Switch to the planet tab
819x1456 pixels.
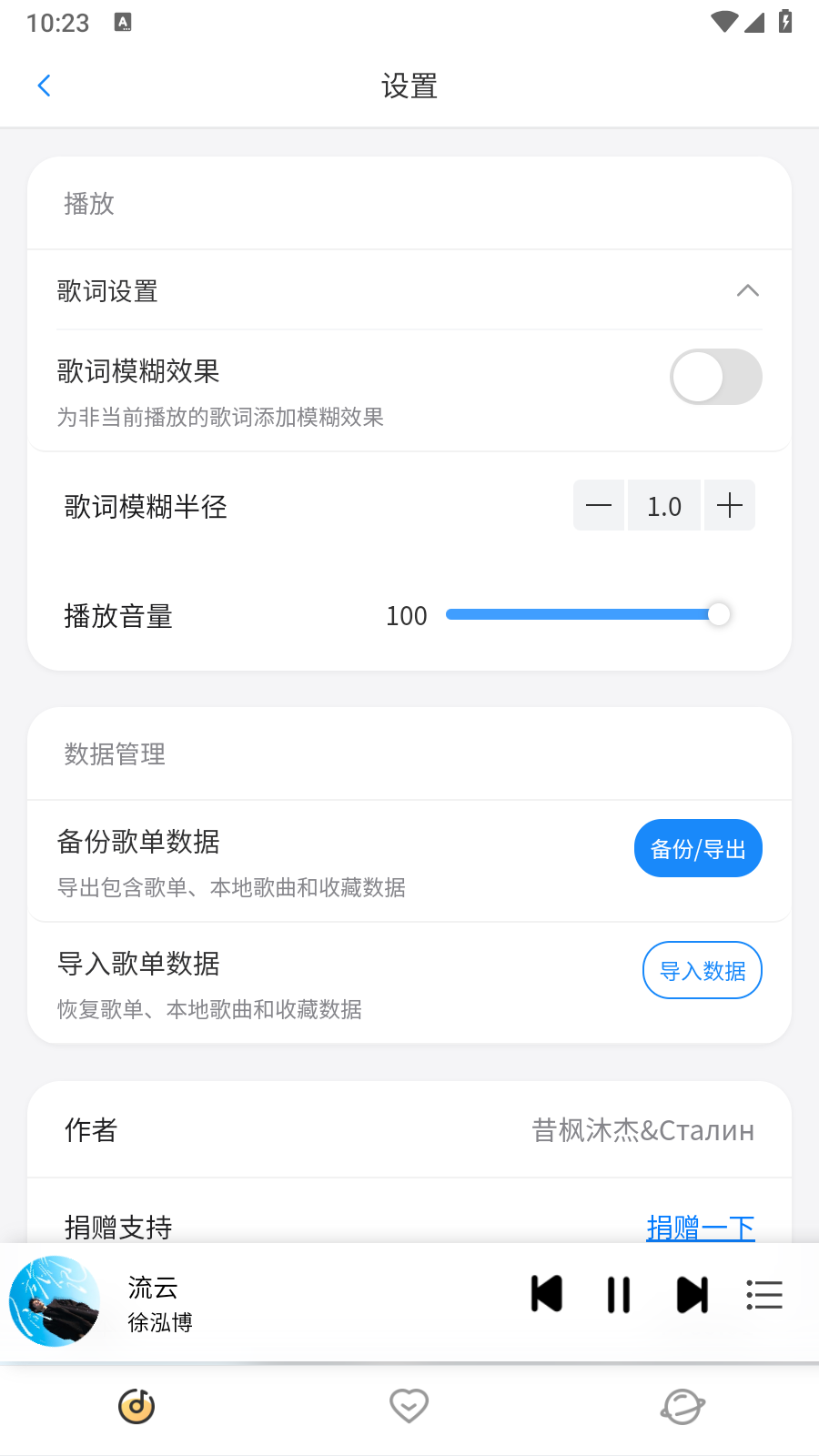tap(682, 1407)
